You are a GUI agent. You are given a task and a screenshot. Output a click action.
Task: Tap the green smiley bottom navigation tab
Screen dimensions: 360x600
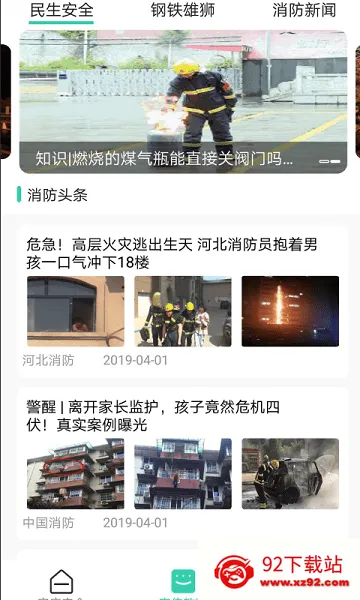point(183,581)
